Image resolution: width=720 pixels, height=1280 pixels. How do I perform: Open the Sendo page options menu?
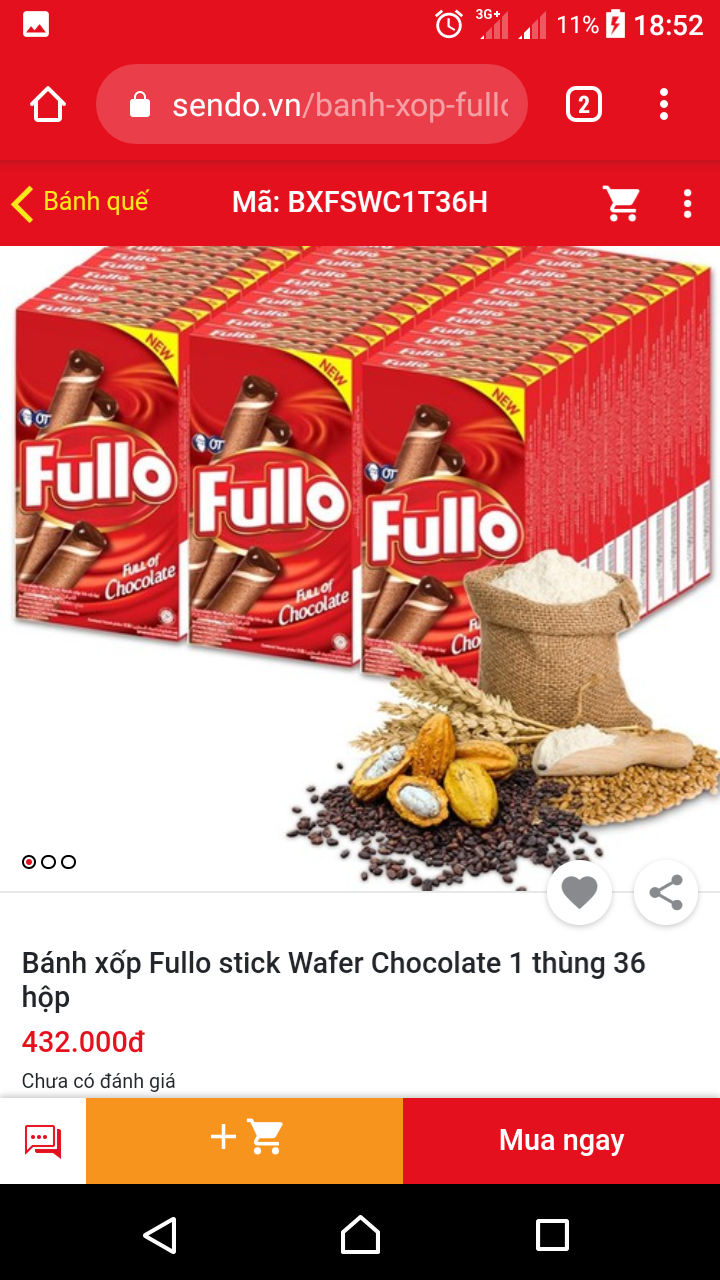(687, 203)
